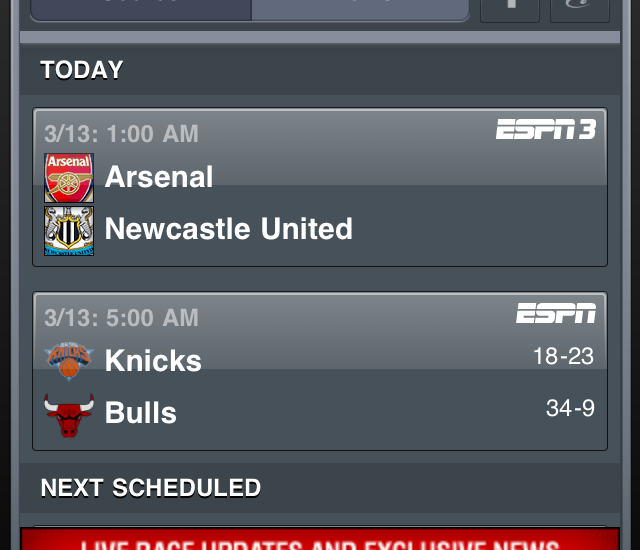
Task: Open the live race updates banner
Action: tap(320, 540)
